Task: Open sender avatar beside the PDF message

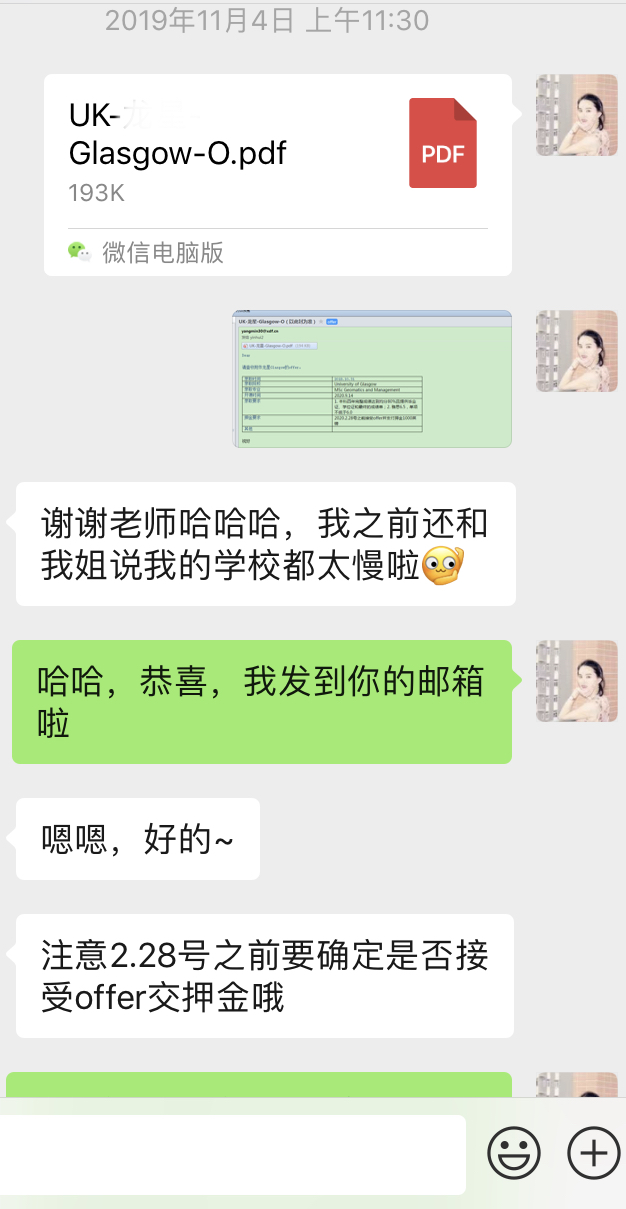Action: click(577, 115)
